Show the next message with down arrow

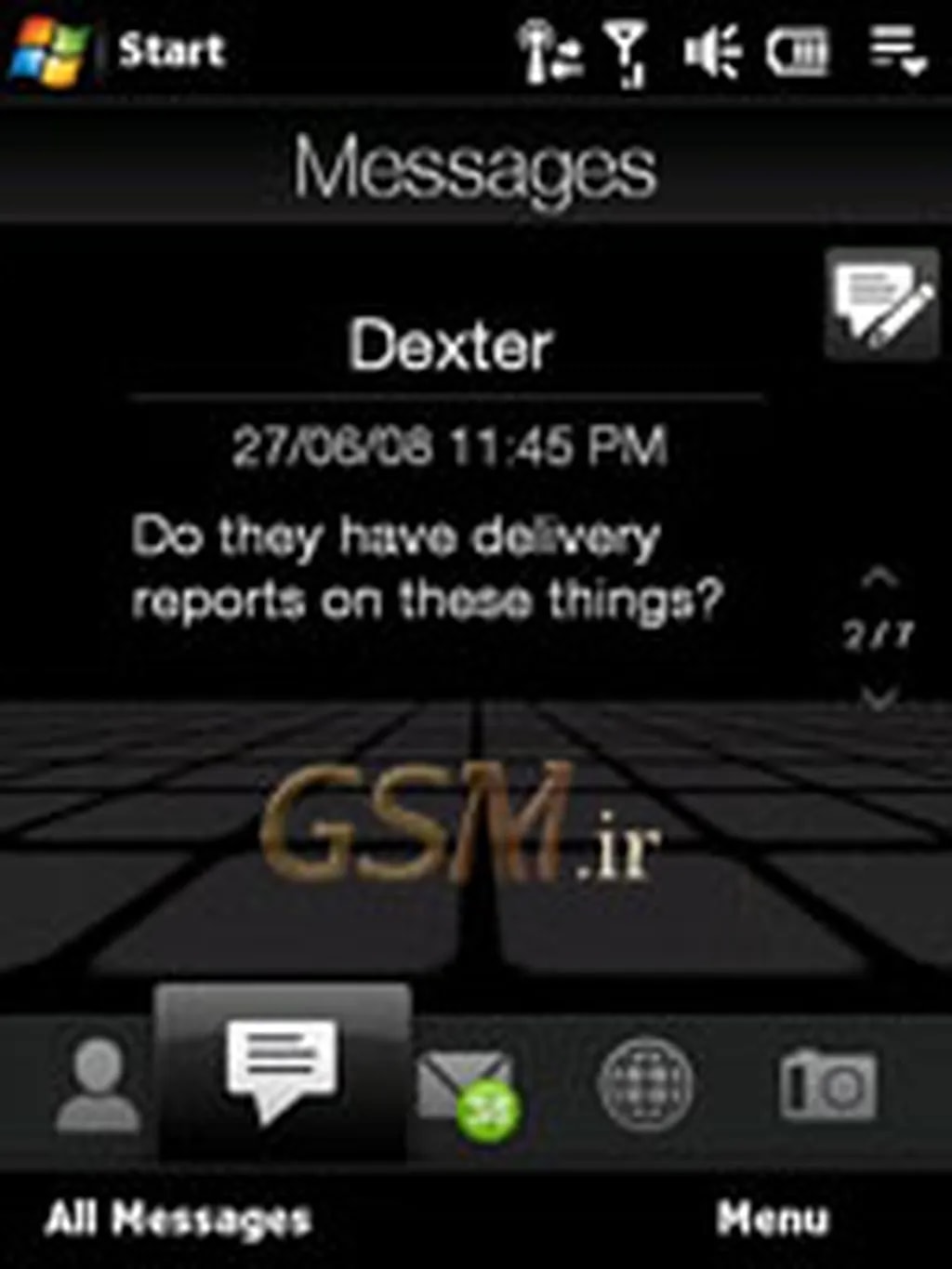[x=879, y=697]
